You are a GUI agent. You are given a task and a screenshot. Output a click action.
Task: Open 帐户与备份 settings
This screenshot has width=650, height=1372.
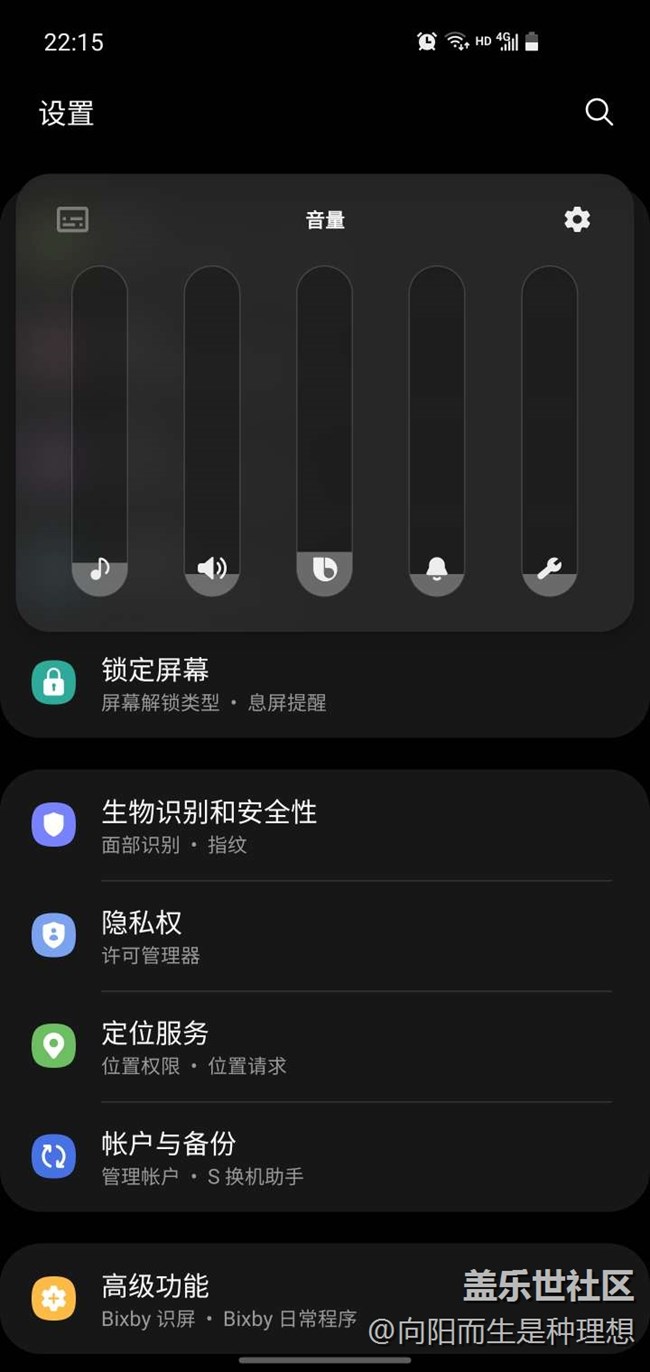pos(325,1157)
